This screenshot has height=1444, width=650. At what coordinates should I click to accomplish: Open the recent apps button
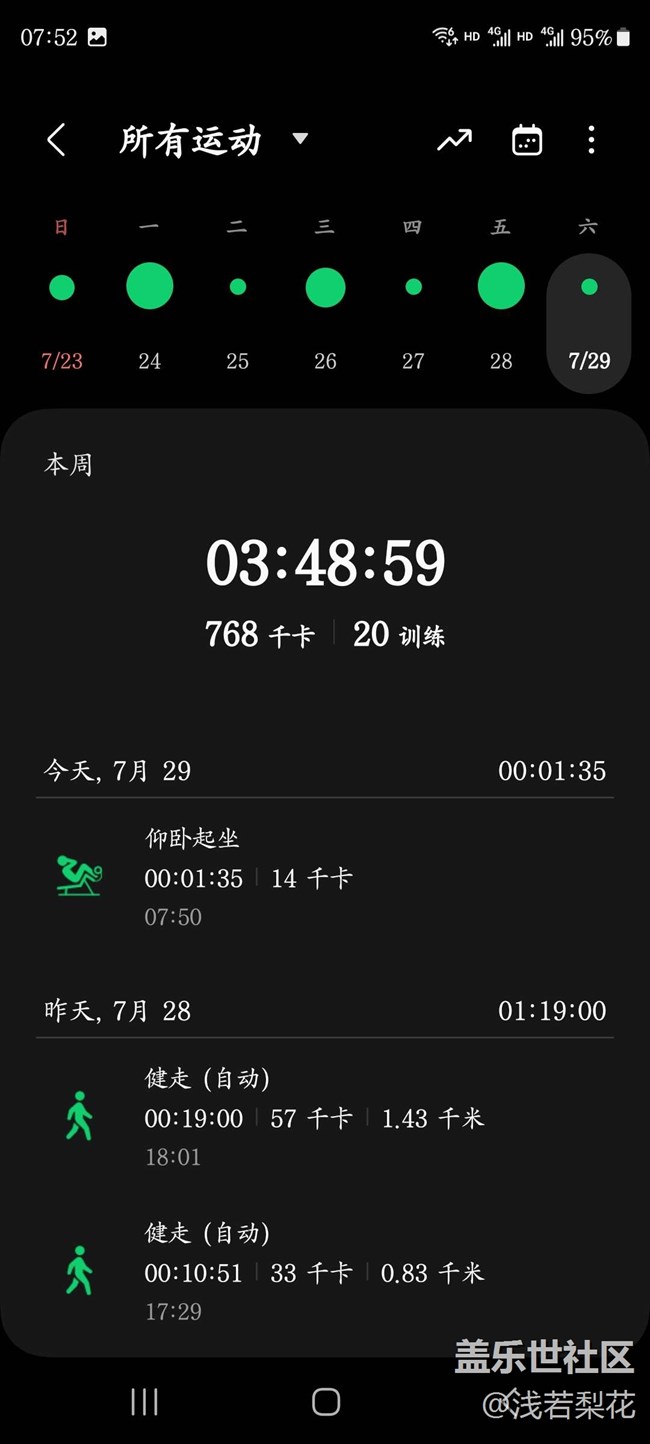pos(144,1402)
